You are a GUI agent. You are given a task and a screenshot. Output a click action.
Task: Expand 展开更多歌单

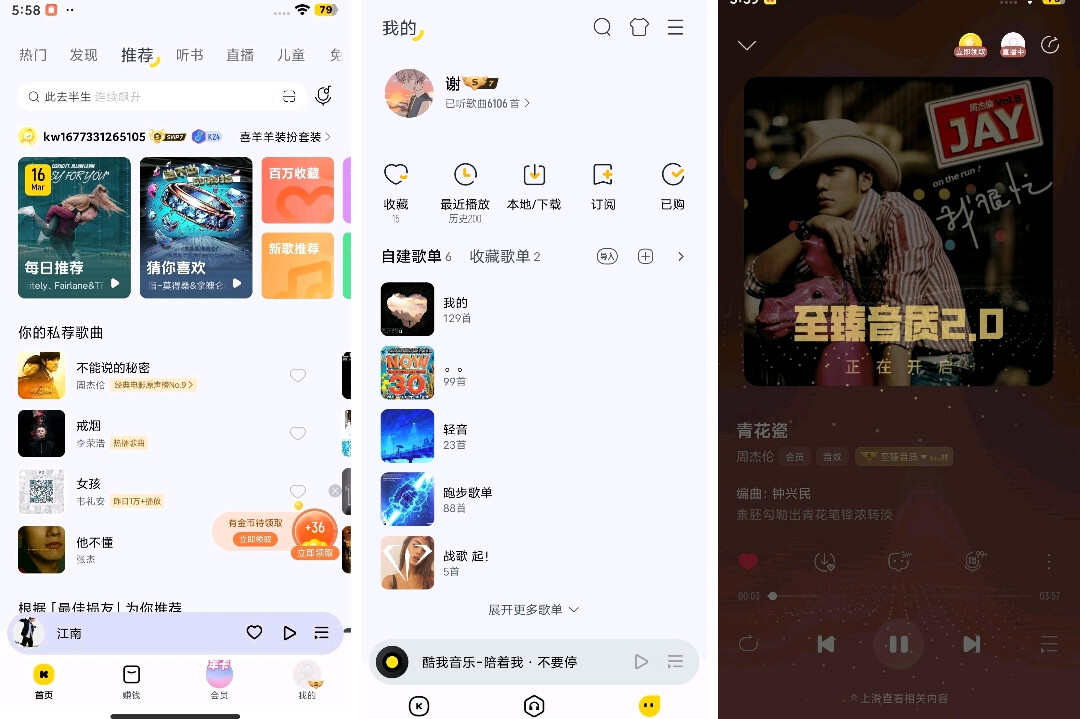pos(533,609)
